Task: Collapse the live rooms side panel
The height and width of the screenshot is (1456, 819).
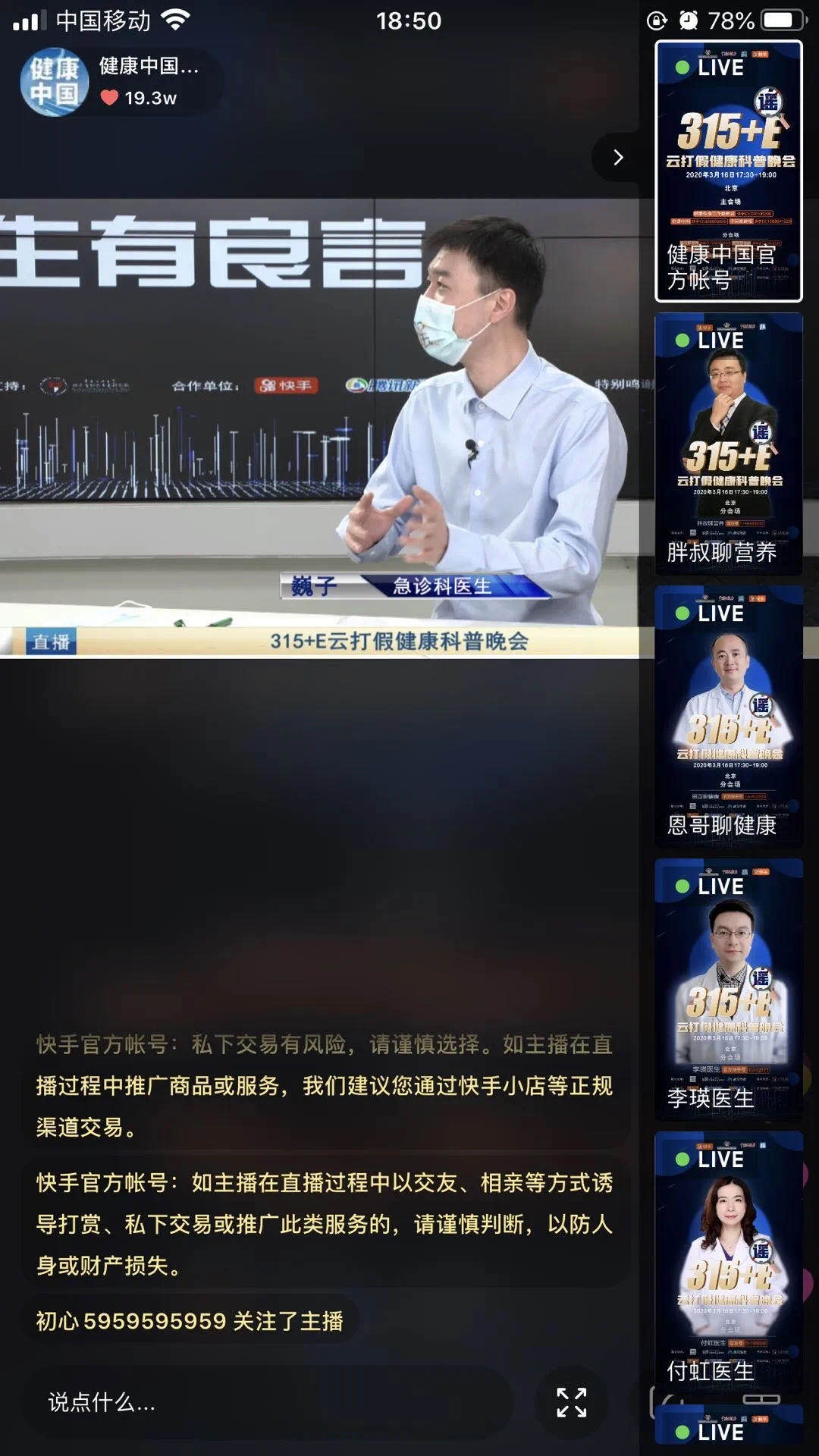Action: pos(618,157)
